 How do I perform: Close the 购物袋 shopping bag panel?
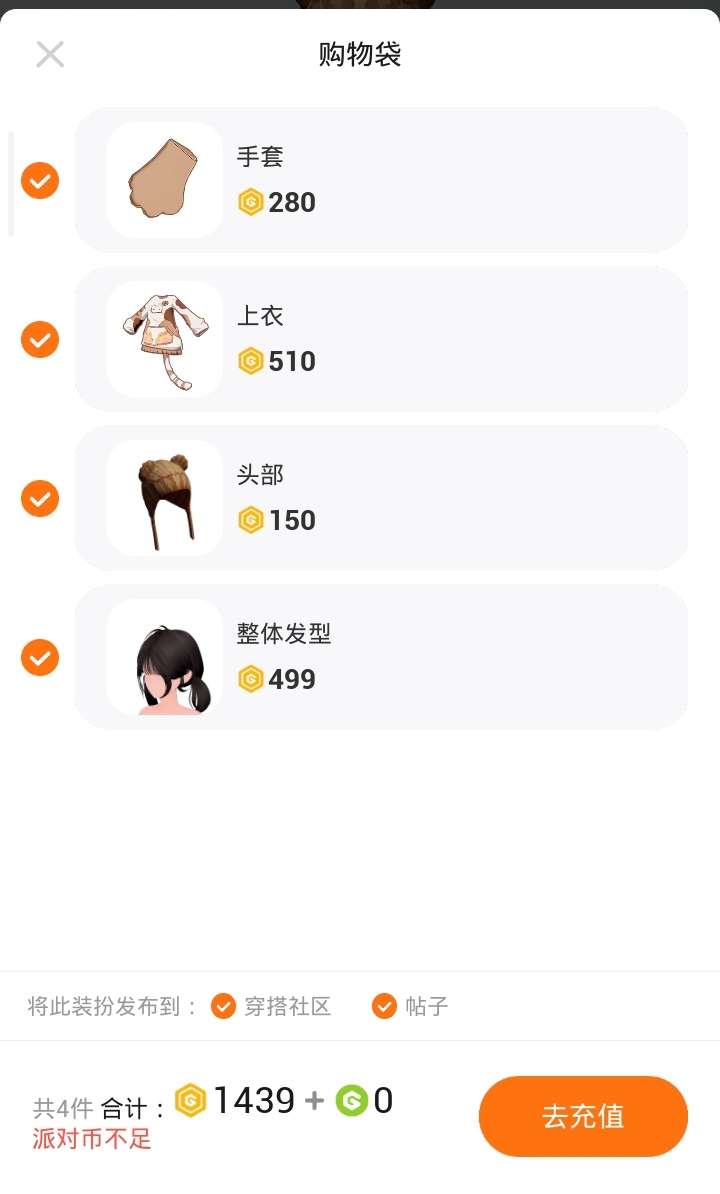[x=50, y=54]
